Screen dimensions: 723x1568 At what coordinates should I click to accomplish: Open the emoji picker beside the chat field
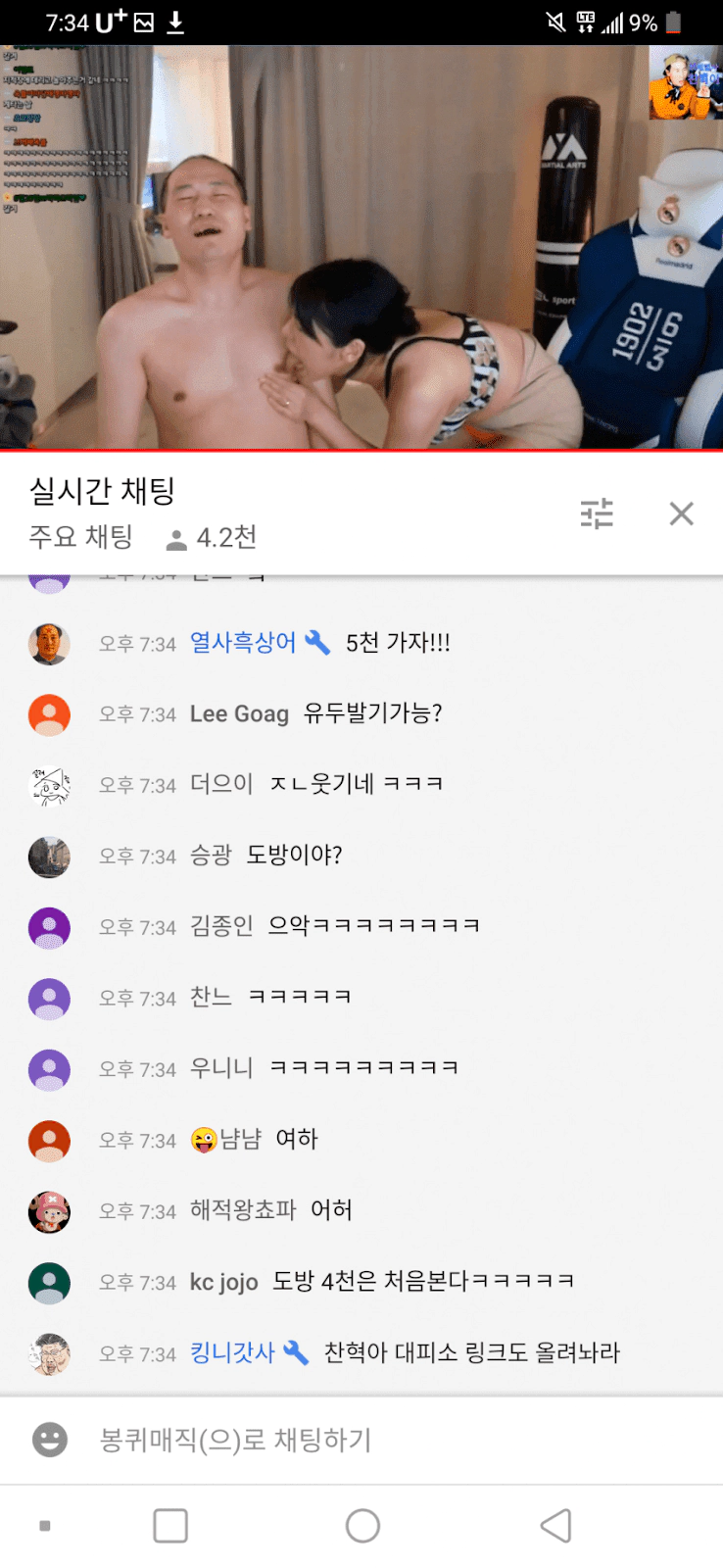[49, 1439]
